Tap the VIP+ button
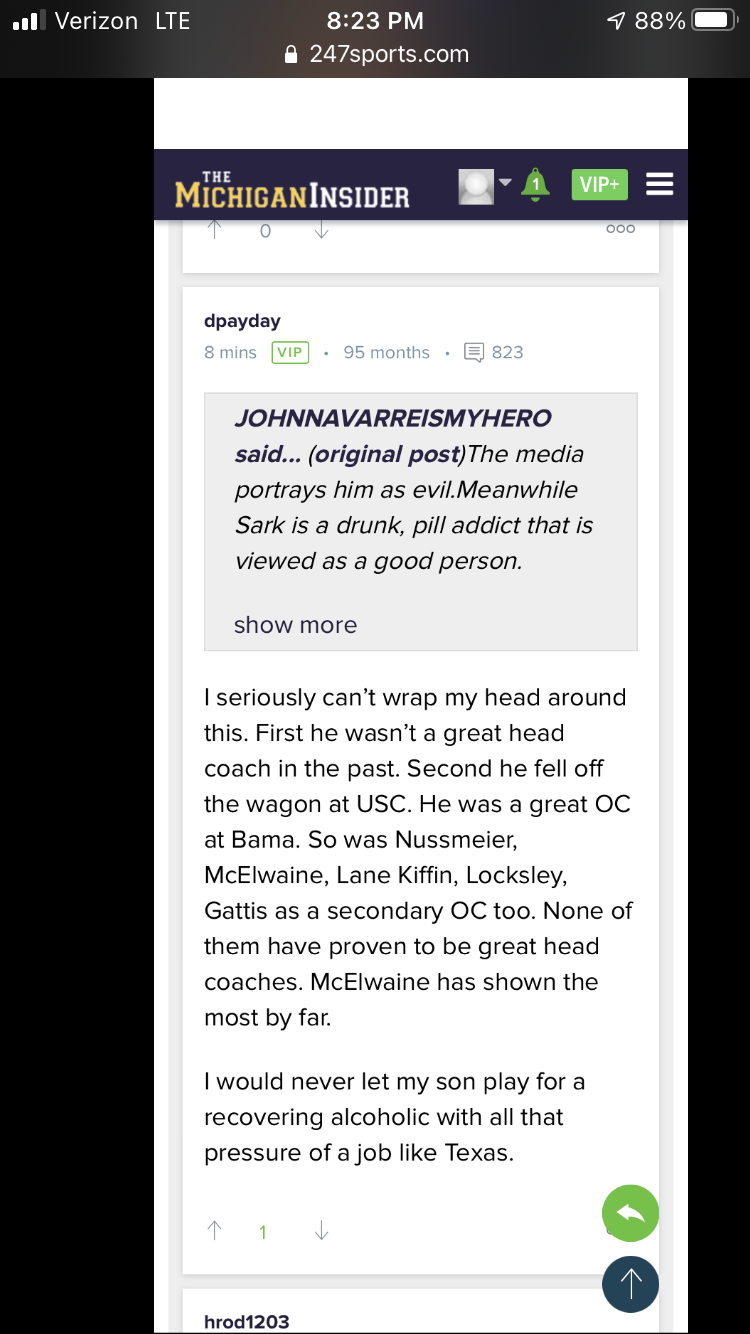 [x=599, y=185]
